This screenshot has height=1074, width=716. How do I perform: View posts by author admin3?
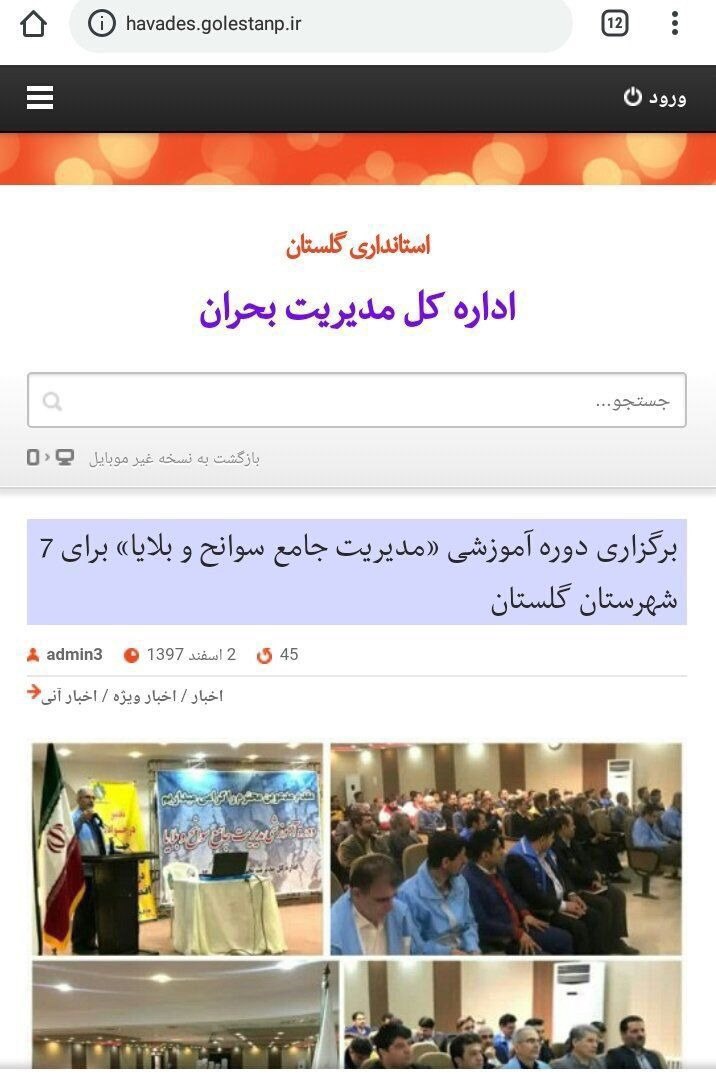click(73, 655)
